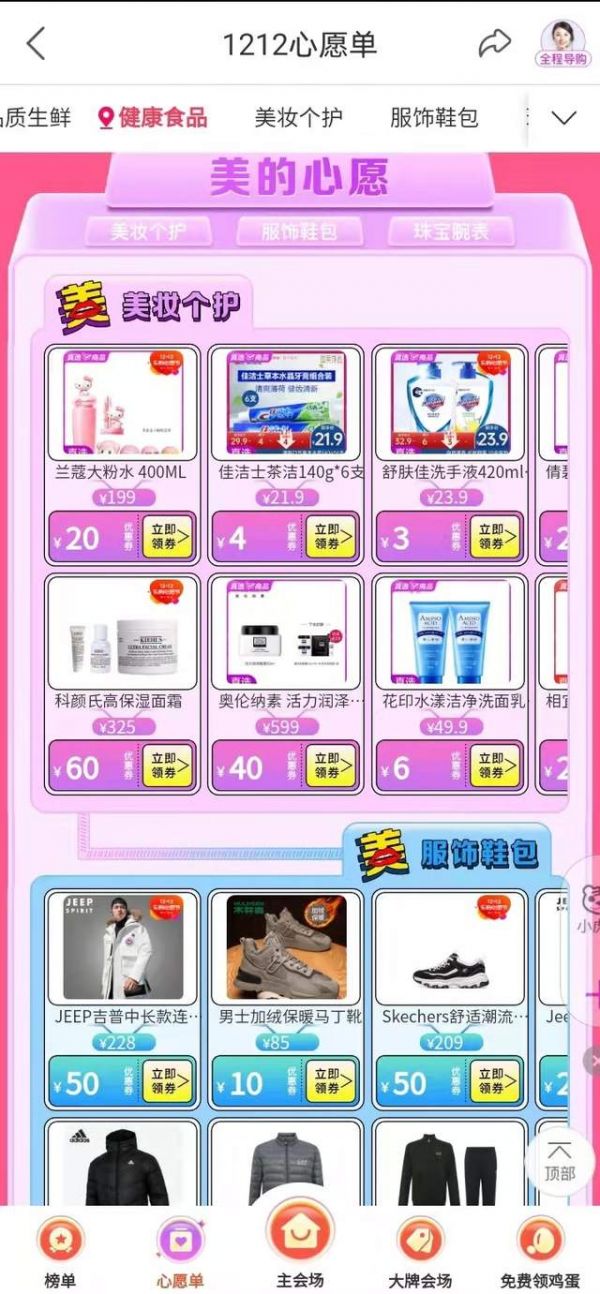Claim the ¥10 coupon for 男士加绒保暖马丁靴
The image size is (600, 1294).
point(331,1082)
